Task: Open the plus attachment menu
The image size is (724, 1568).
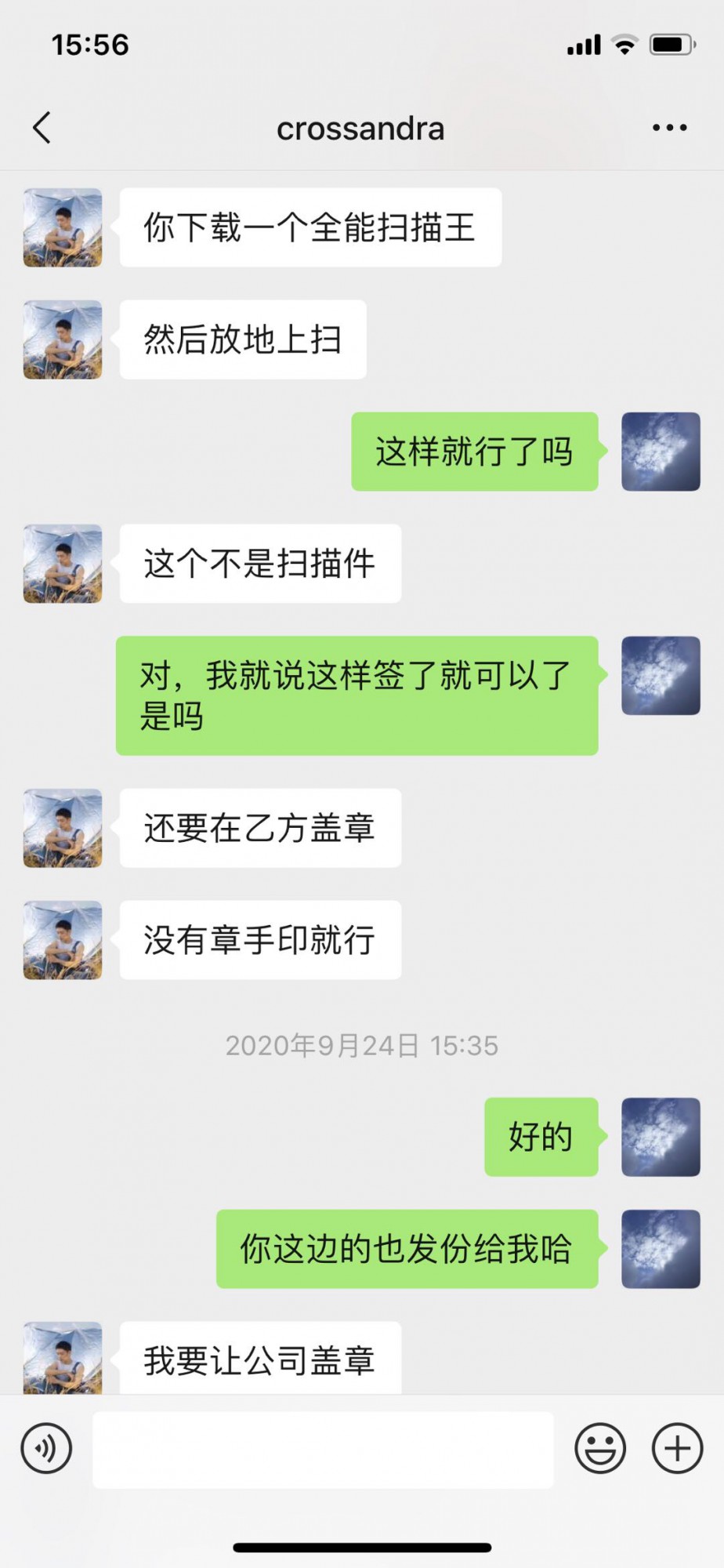Action: pos(677,1449)
